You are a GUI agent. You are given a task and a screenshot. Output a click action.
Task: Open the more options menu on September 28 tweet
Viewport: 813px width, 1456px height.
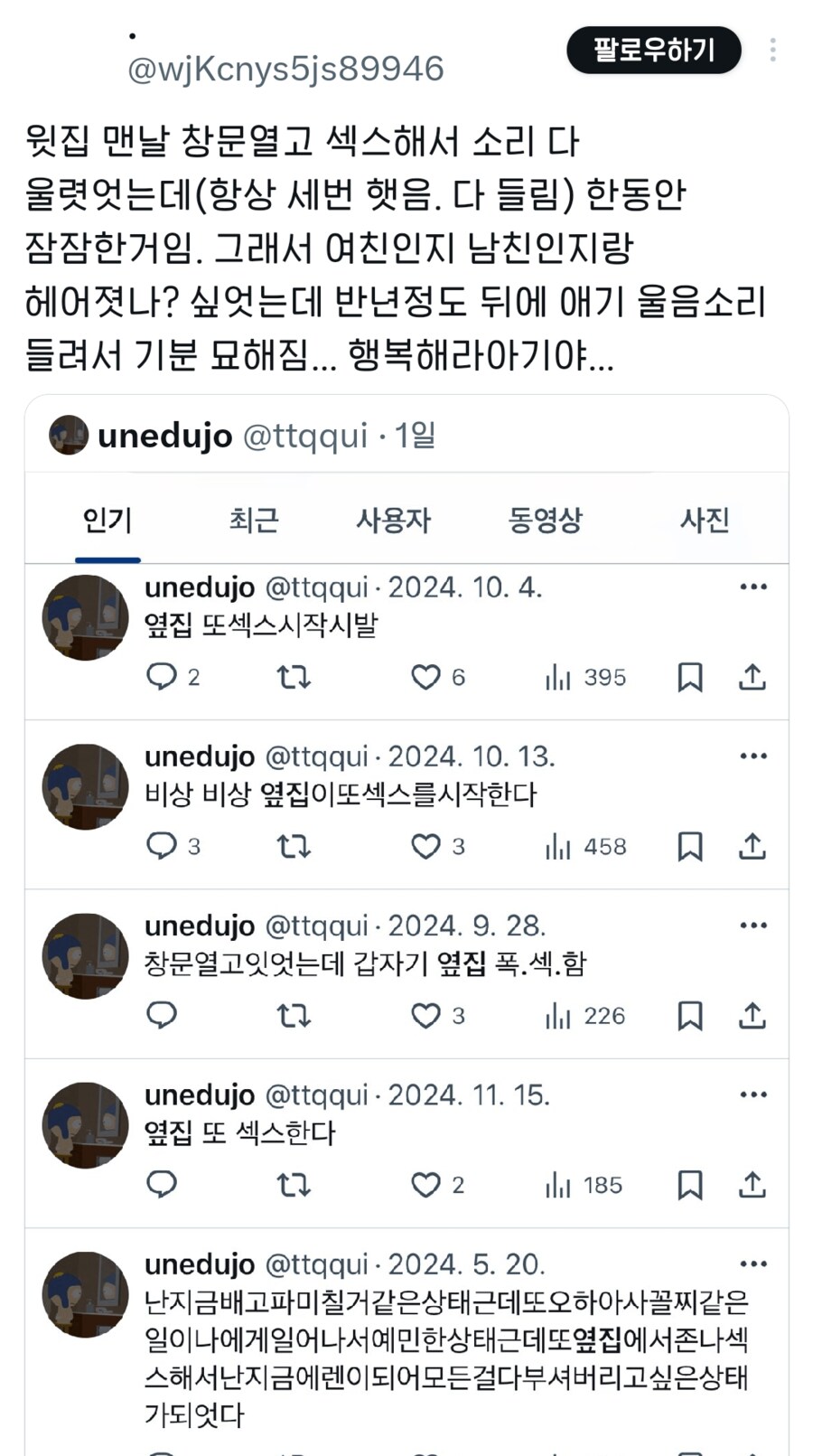click(x=752, y=925)
